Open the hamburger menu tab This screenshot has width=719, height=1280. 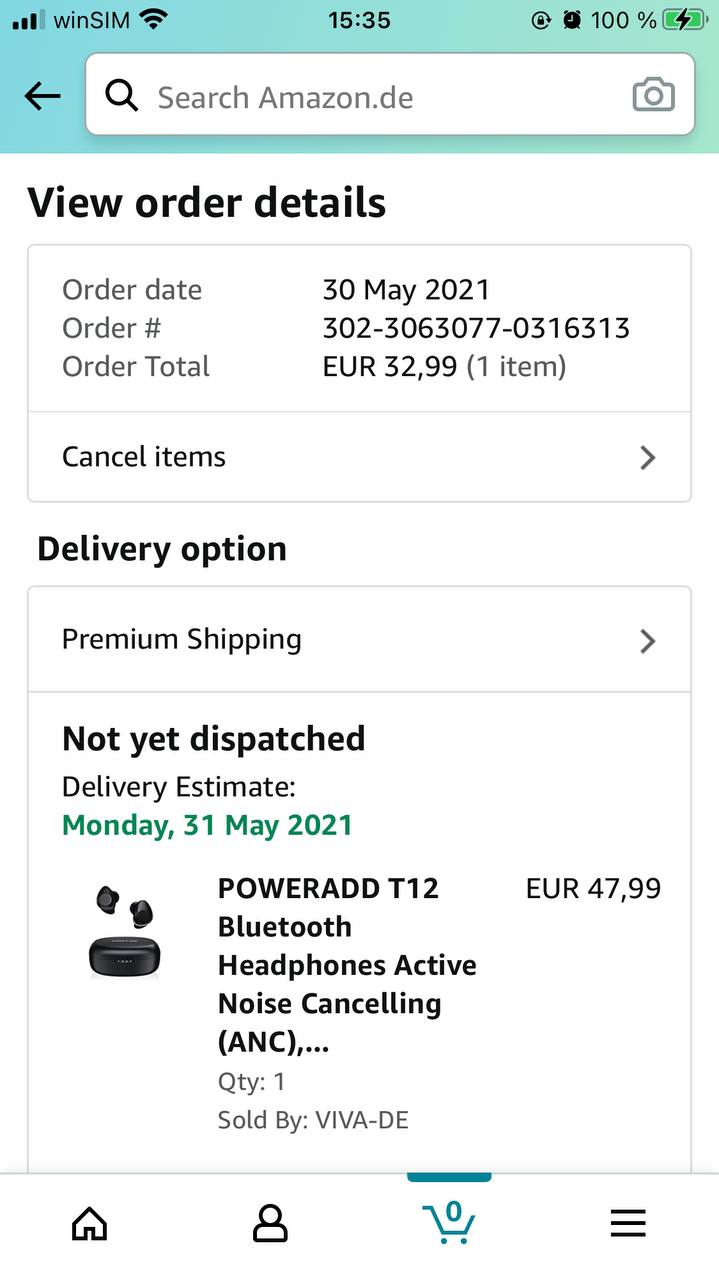pyautogui.click(x=628, y=1223)
